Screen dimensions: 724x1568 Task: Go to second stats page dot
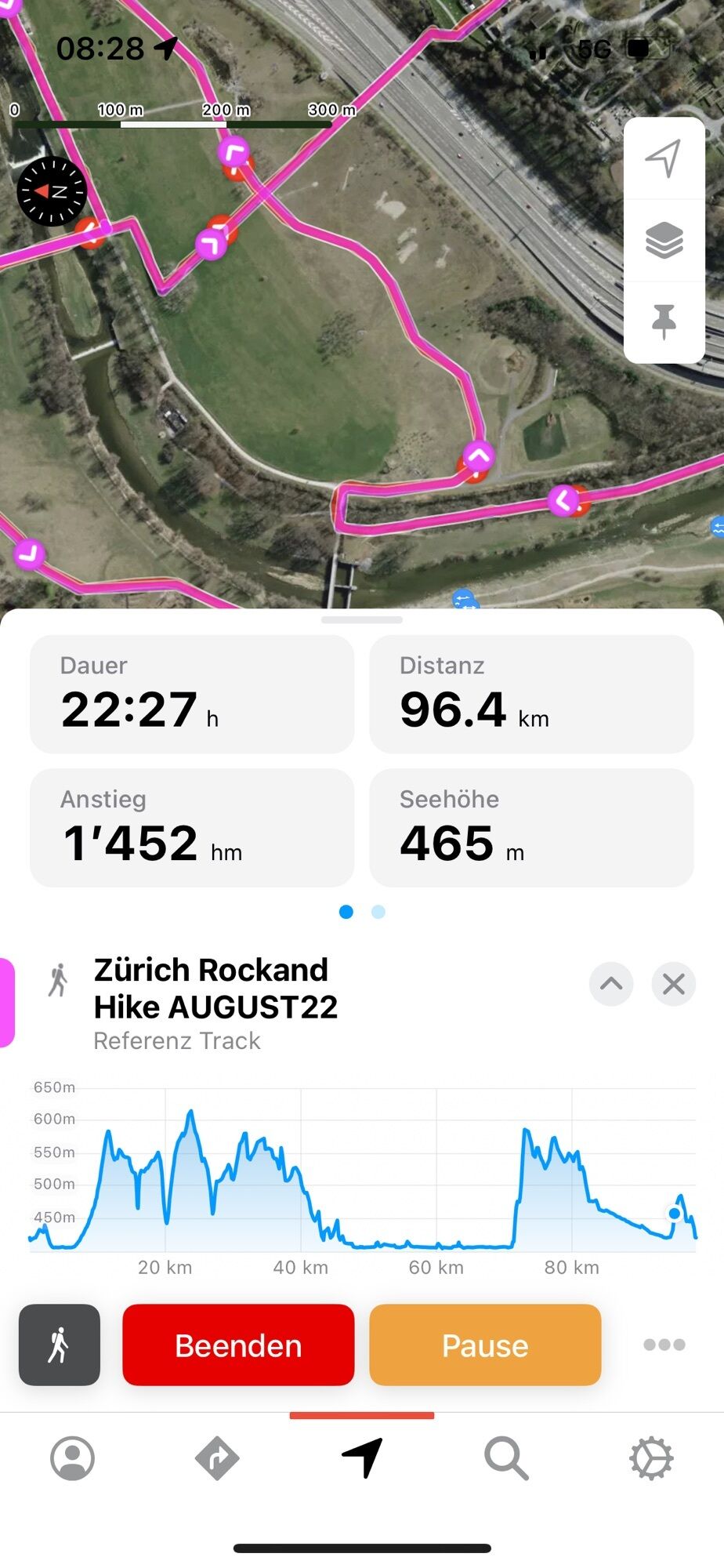378,912
